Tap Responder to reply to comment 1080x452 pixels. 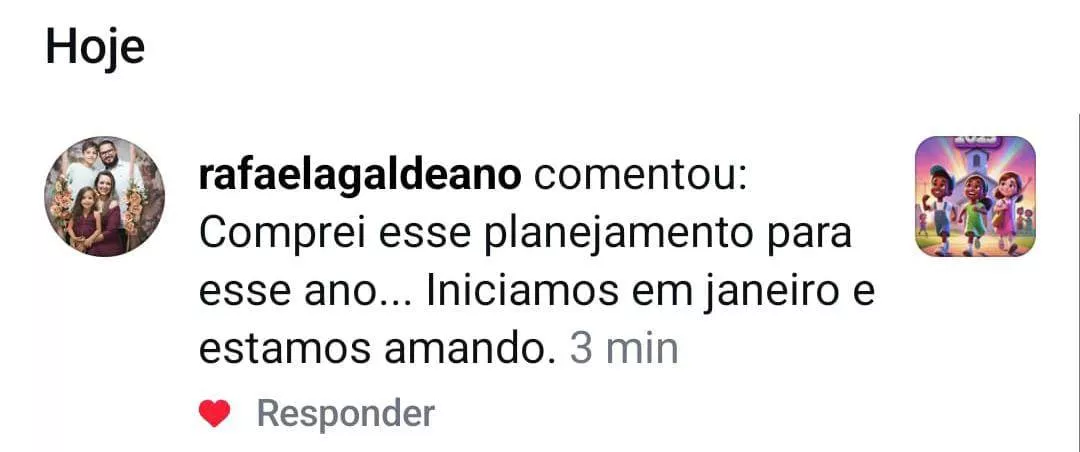tap(345, 413)
